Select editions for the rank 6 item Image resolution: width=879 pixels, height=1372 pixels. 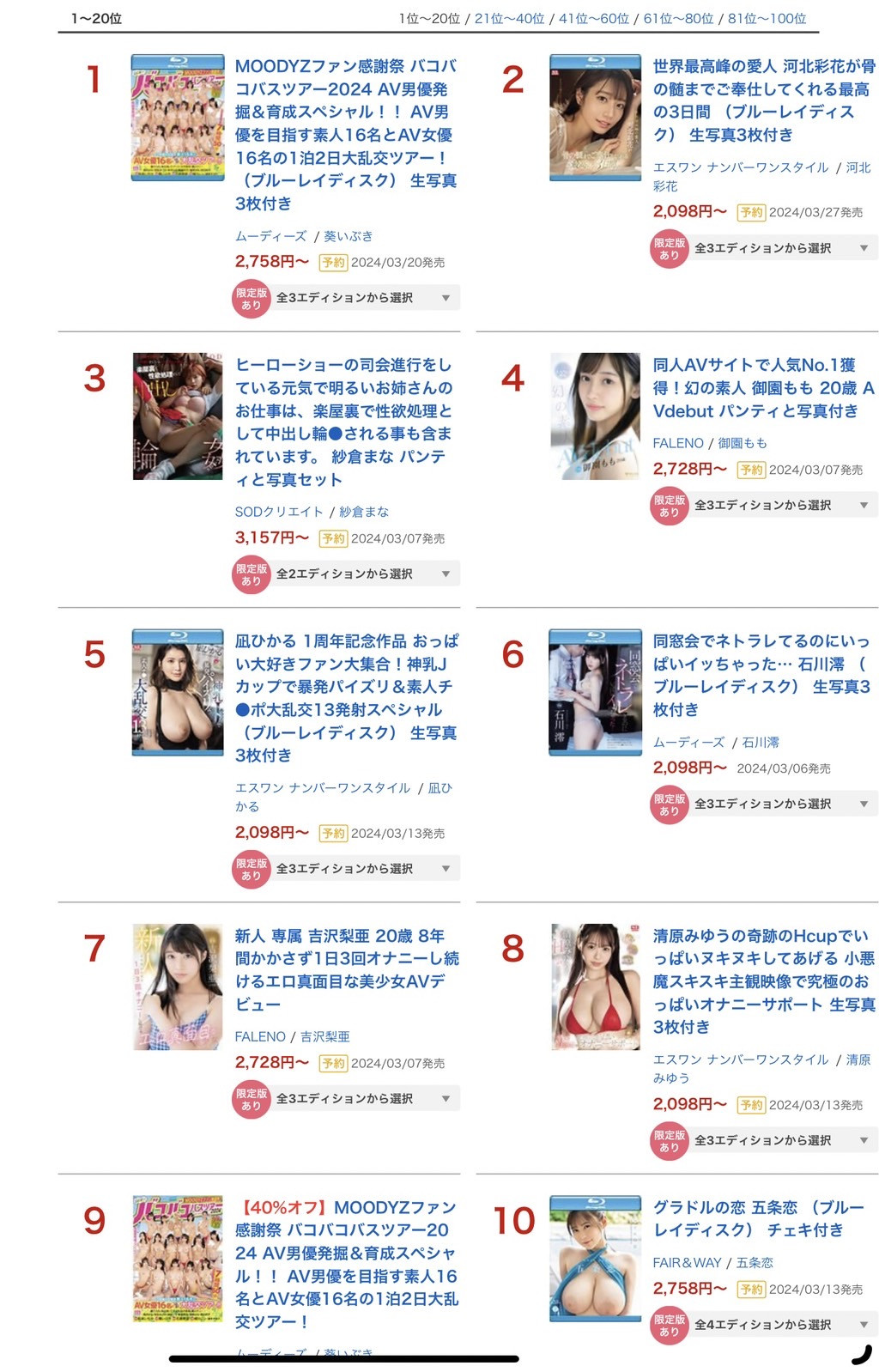(785, 804)
